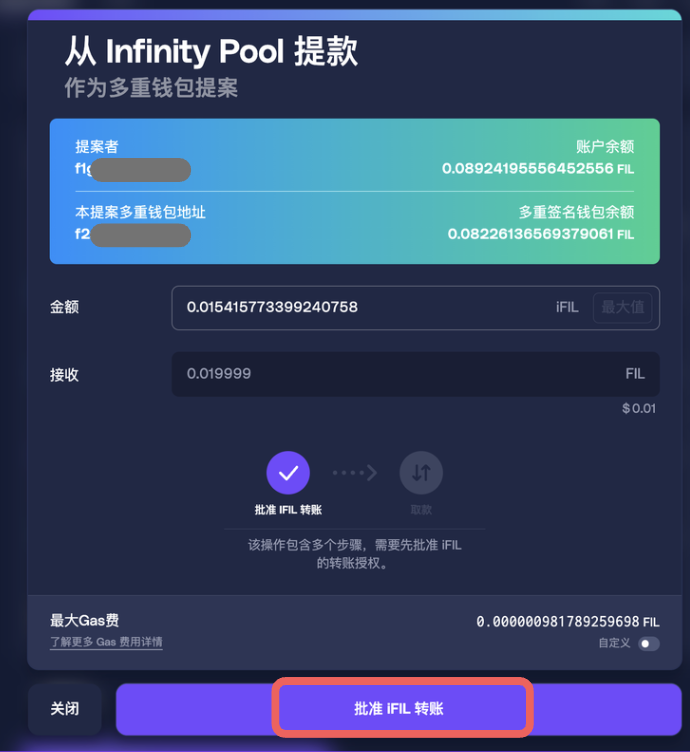Tap the 最大值 max amount button
The image size is (690, 752).
(x=622, y=307)
